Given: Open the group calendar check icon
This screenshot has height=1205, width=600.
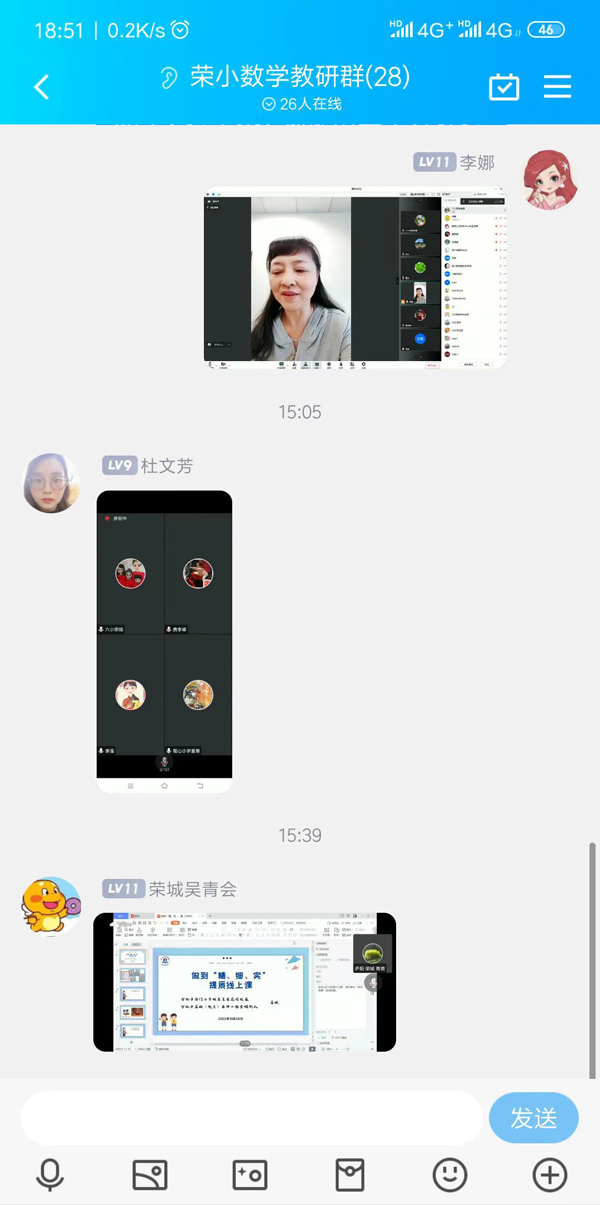Looking at the screenshot, I should tap(504, 87).
